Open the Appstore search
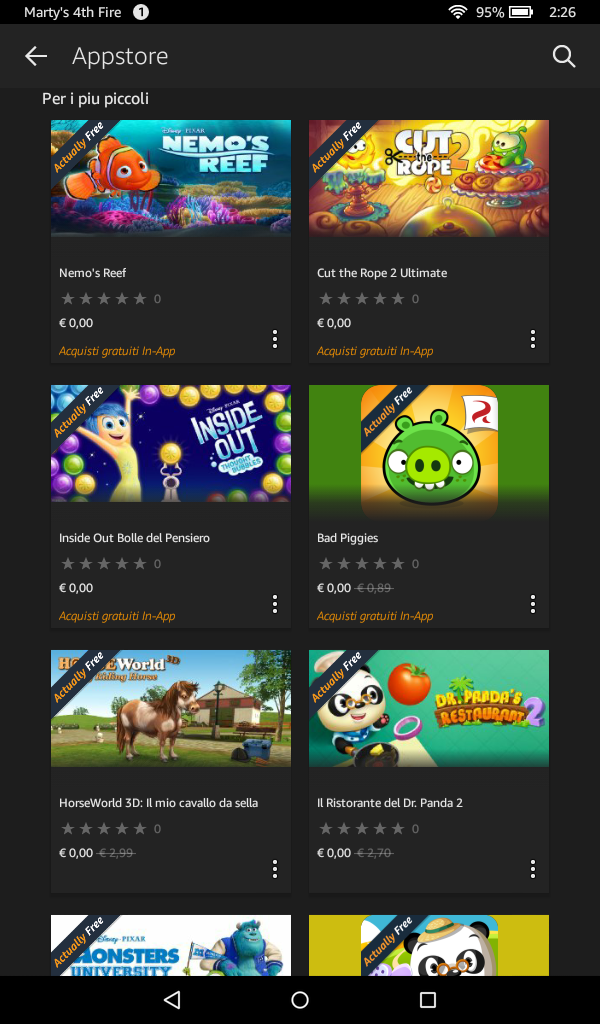Screen dimensions: 600x1024 564,57
